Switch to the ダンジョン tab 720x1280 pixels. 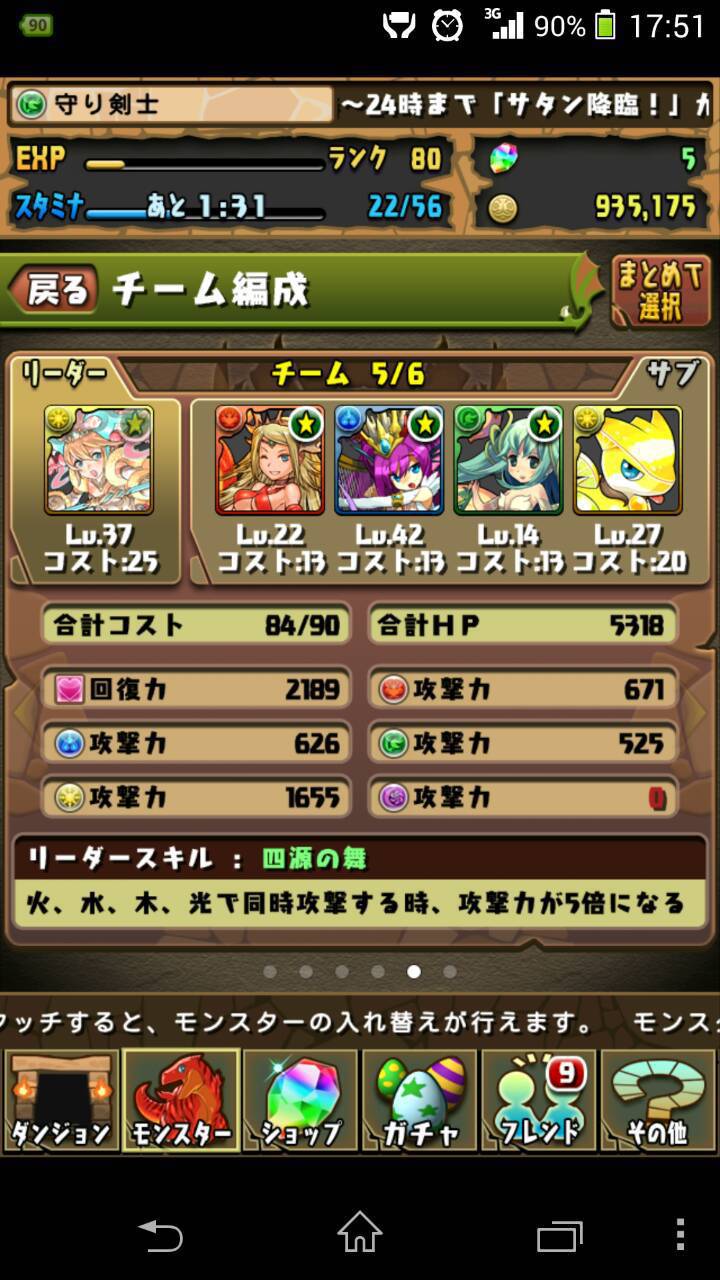point(61,1100)
